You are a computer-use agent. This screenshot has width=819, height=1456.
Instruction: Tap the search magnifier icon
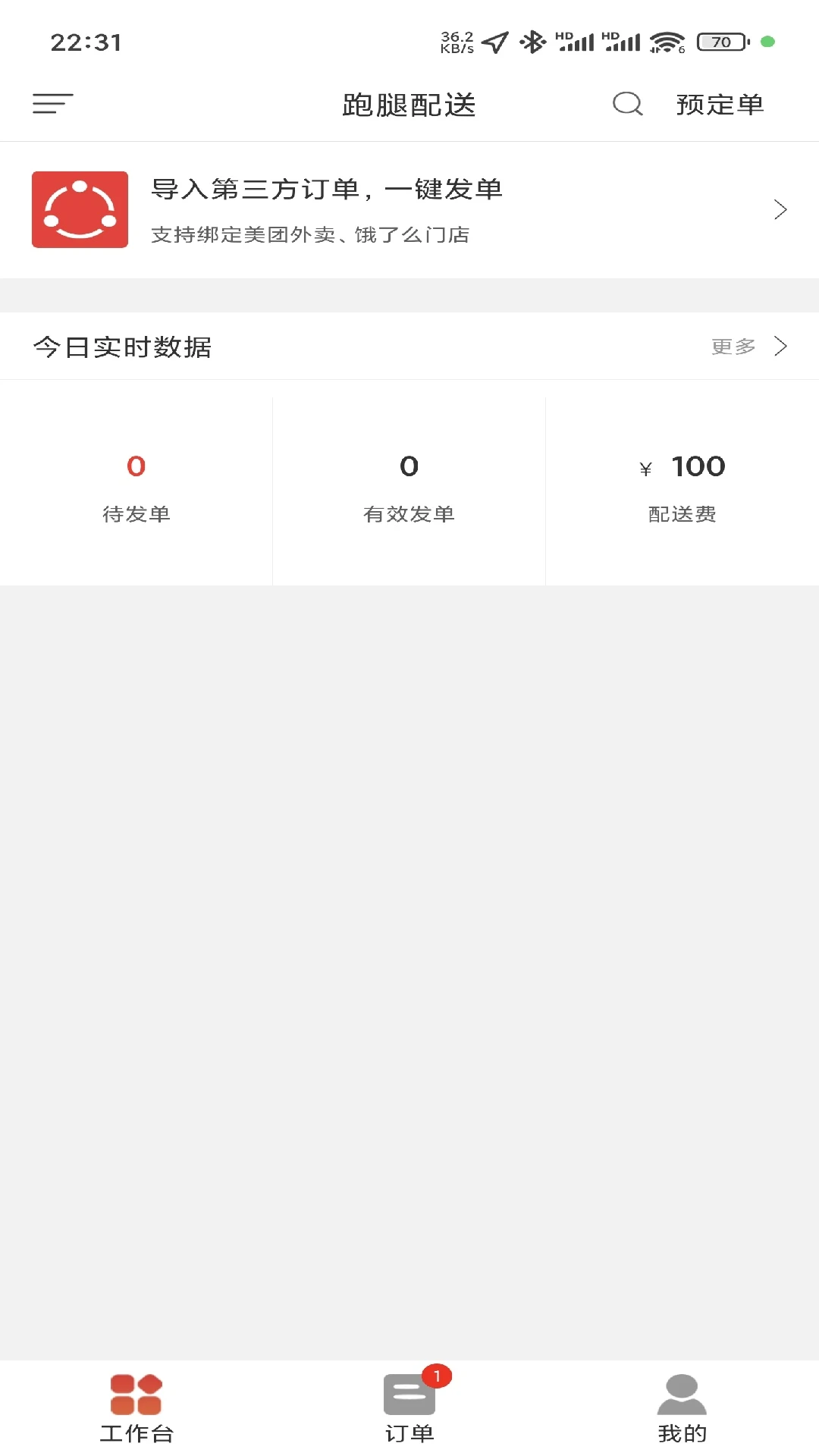coord(627,104)
